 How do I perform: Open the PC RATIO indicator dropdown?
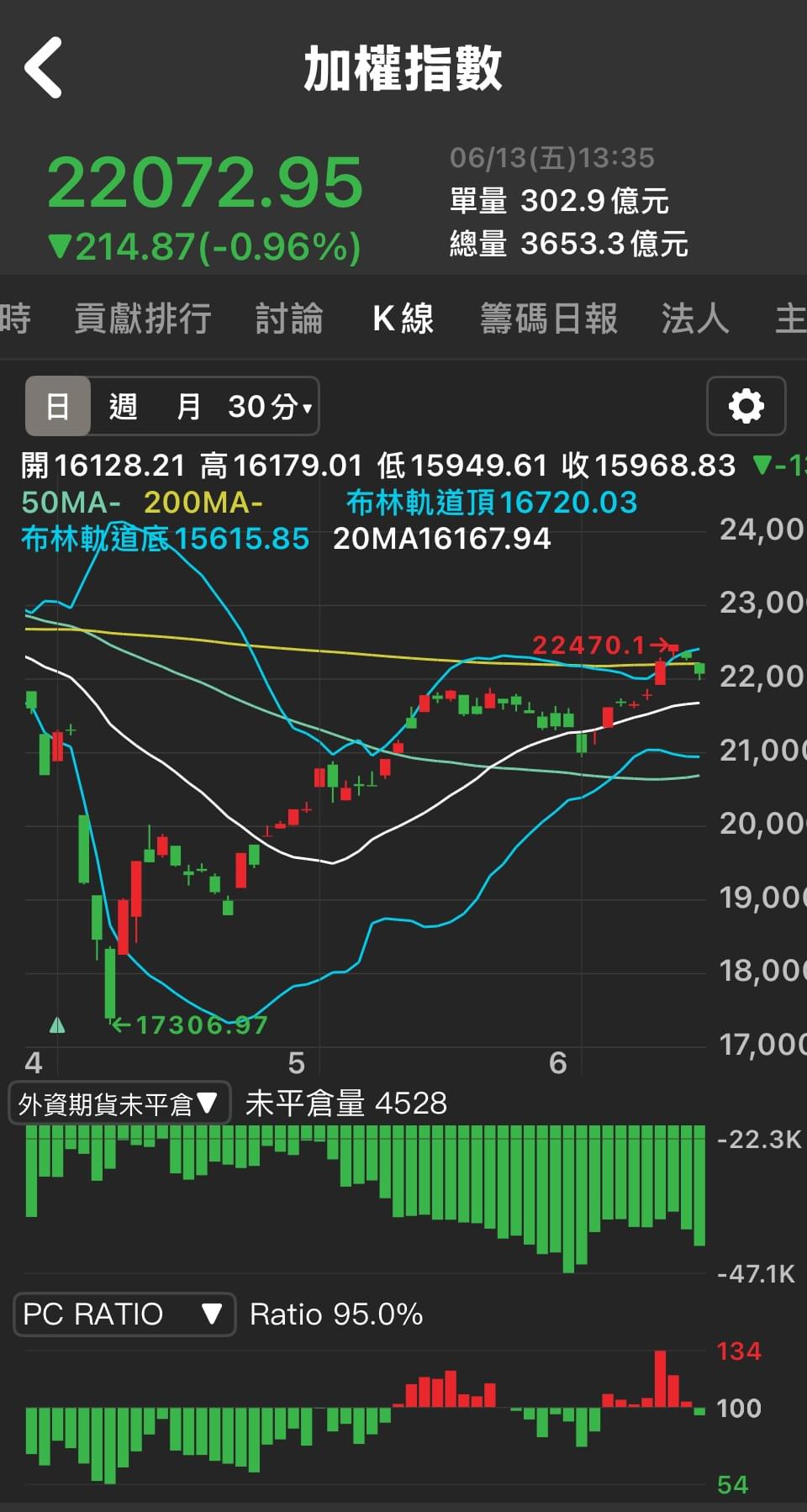click(124, 1314)
